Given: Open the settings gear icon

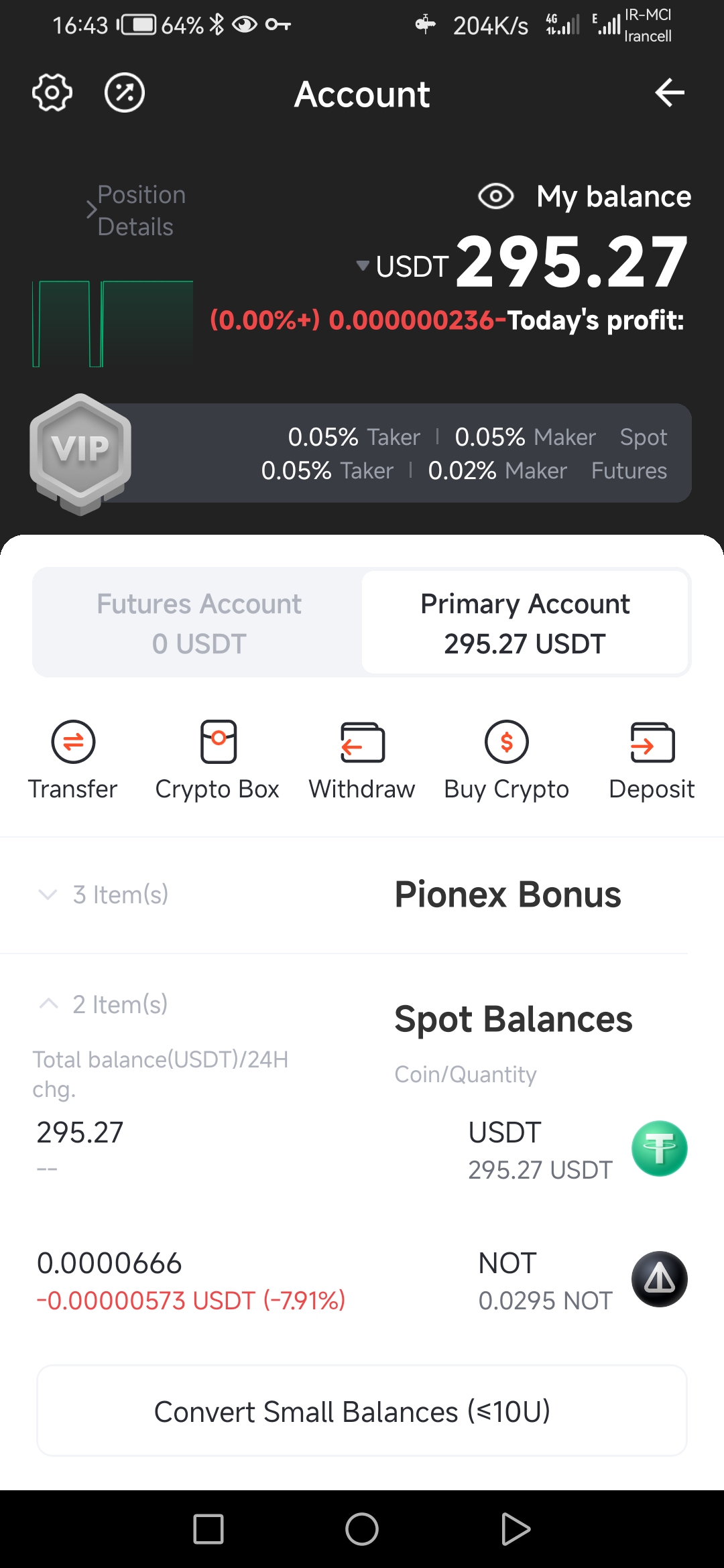Looking at the screenshot, I should pos(52,92).
